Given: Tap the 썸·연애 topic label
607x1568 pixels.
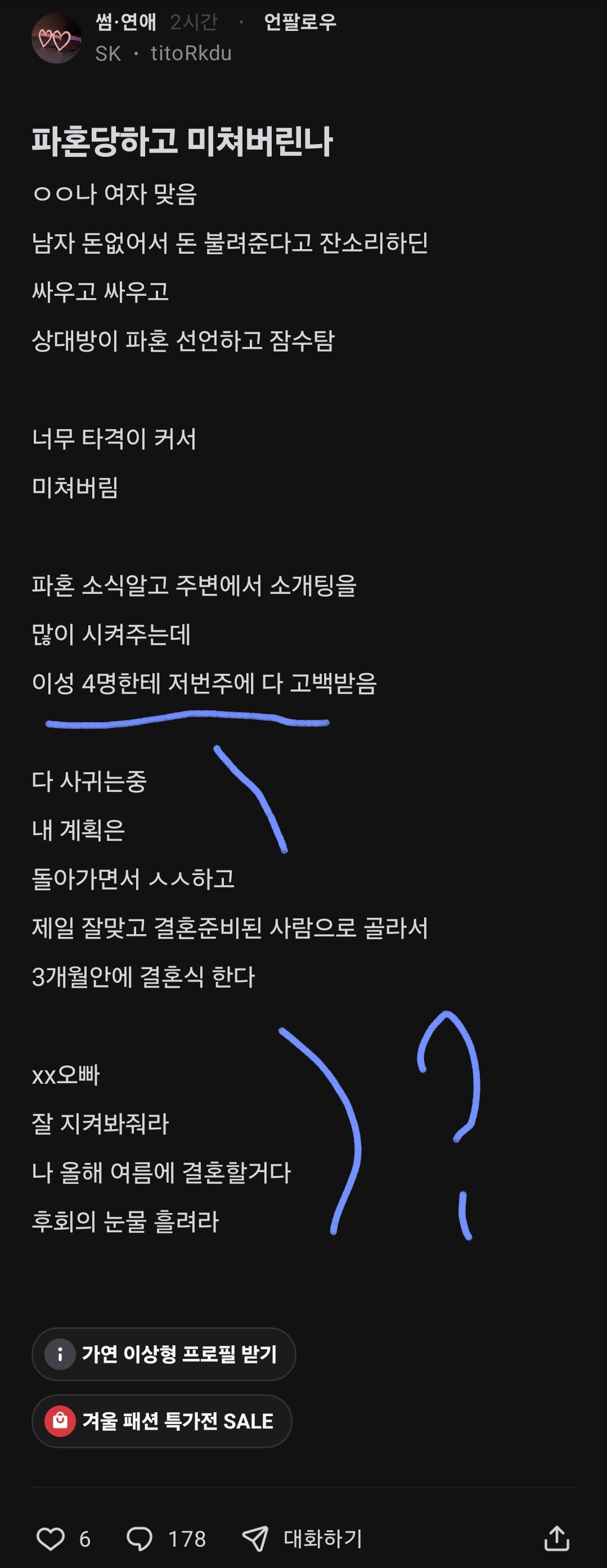Looking at the screenshot, I should pyautogui.click(x=126, y=22).
